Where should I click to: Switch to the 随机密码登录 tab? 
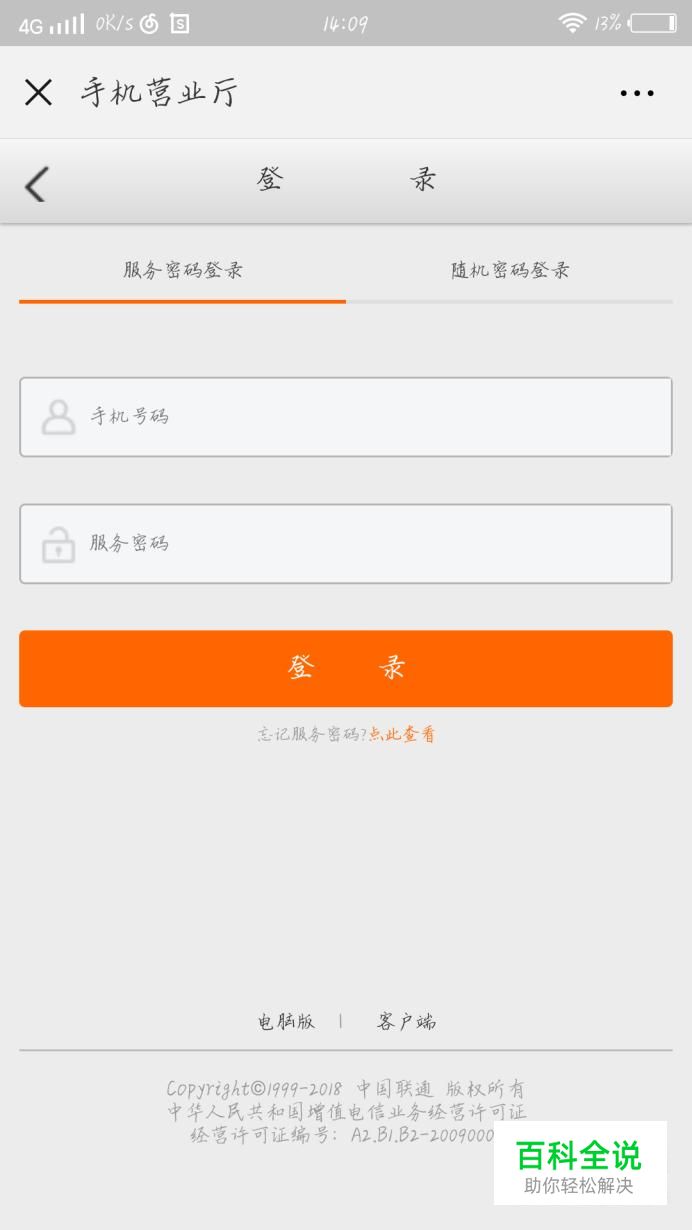pos(510,270)
